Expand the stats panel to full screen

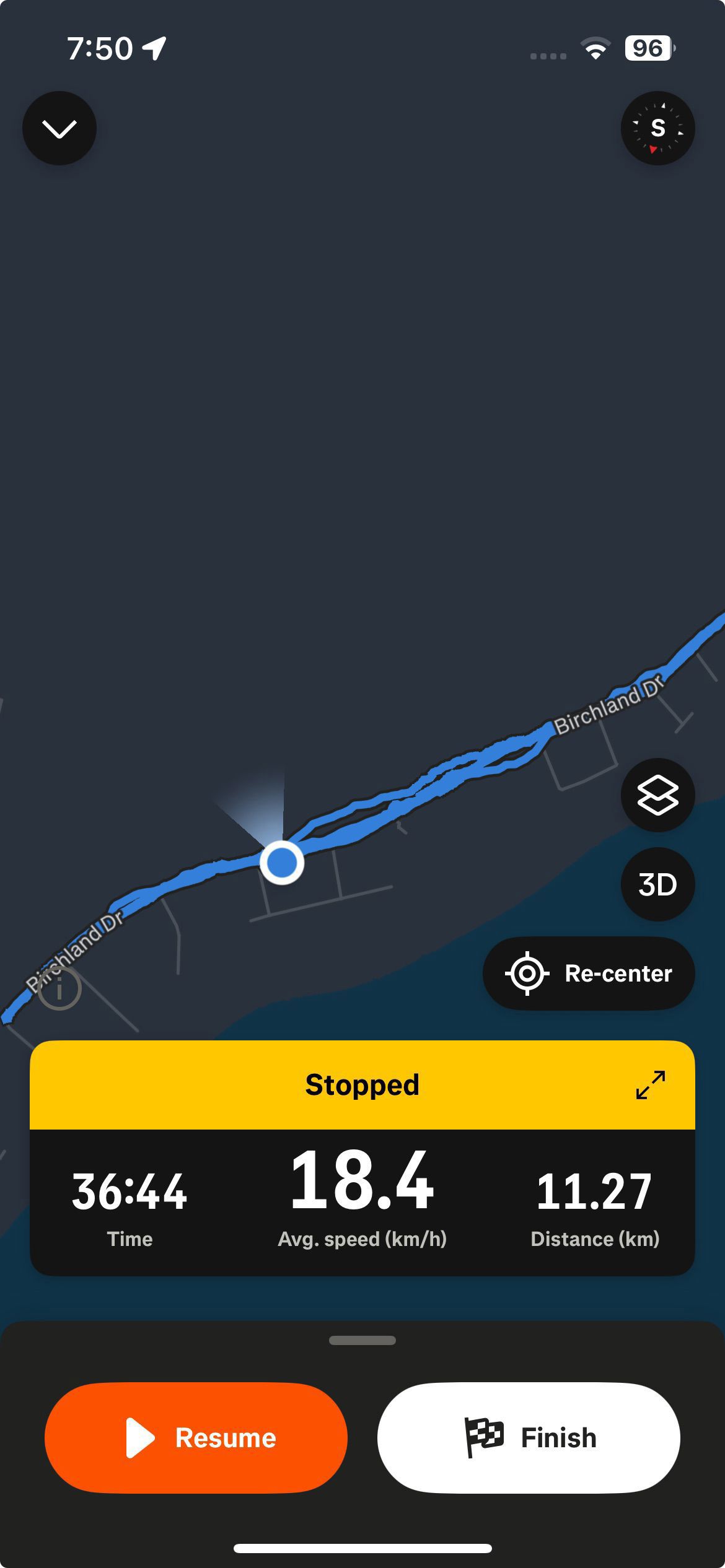coord(651,1085)
